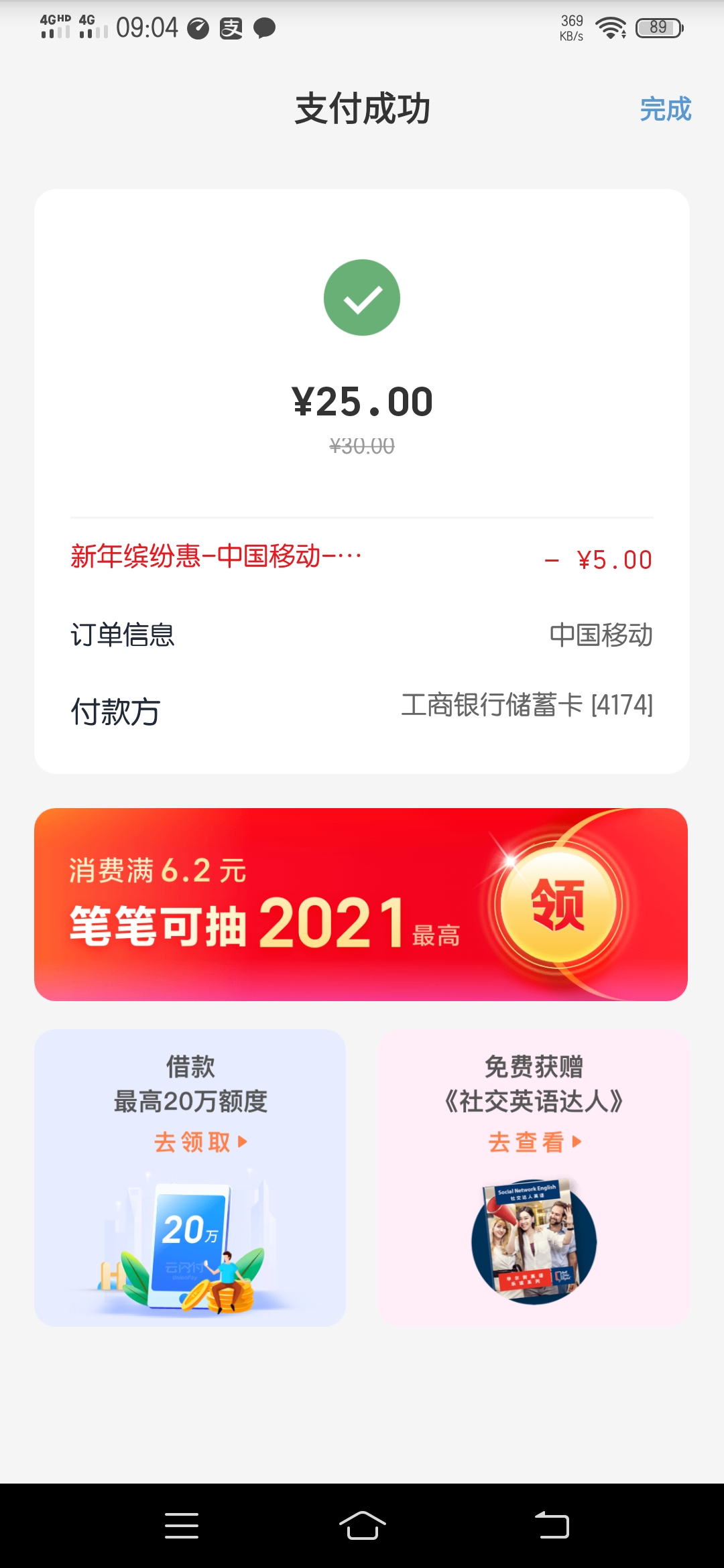Open the recent apps menu button
Screen dimensions: 724x1568
182,1526
